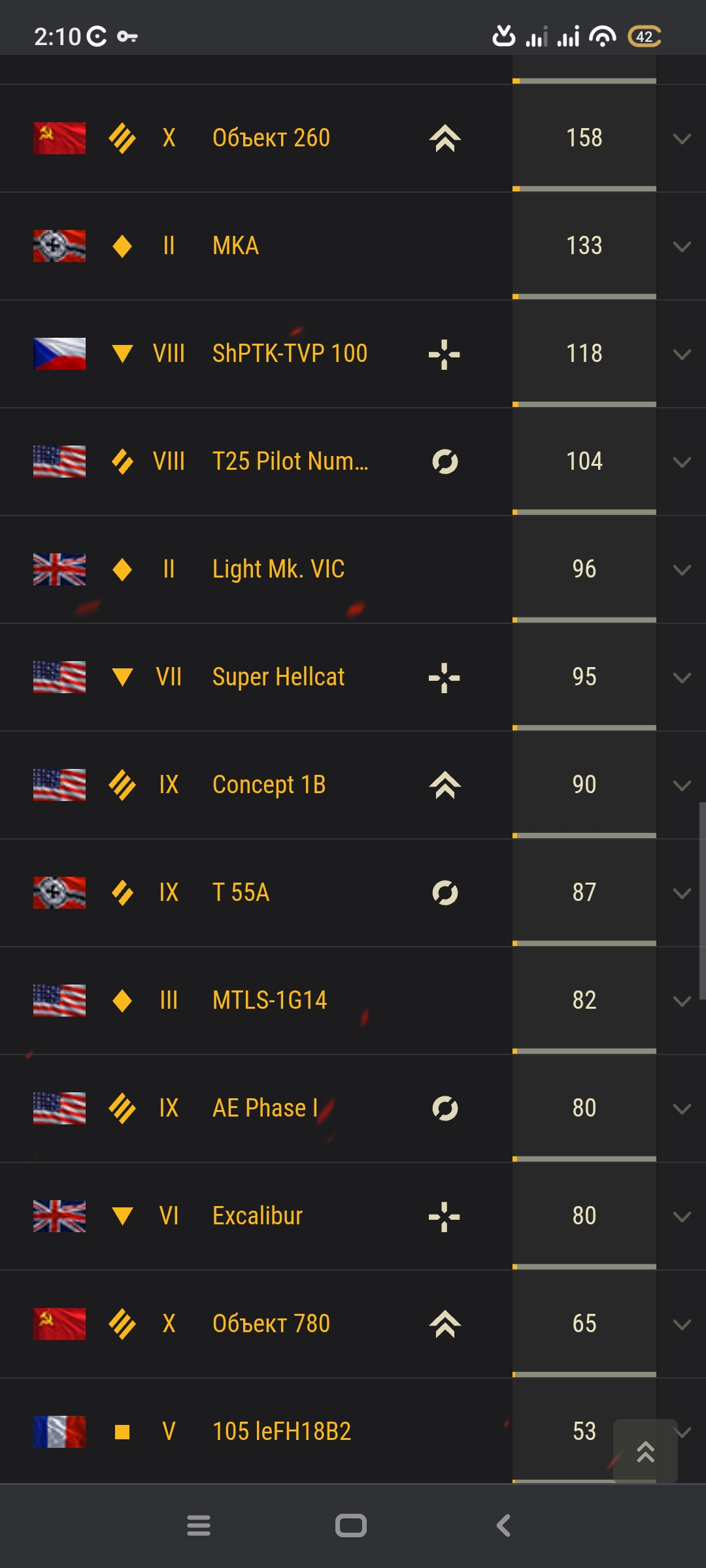The width and height of the screenshot is (706, 1568).
Task: Expand Super Hellcat details
Action: (x=682, y=678)
